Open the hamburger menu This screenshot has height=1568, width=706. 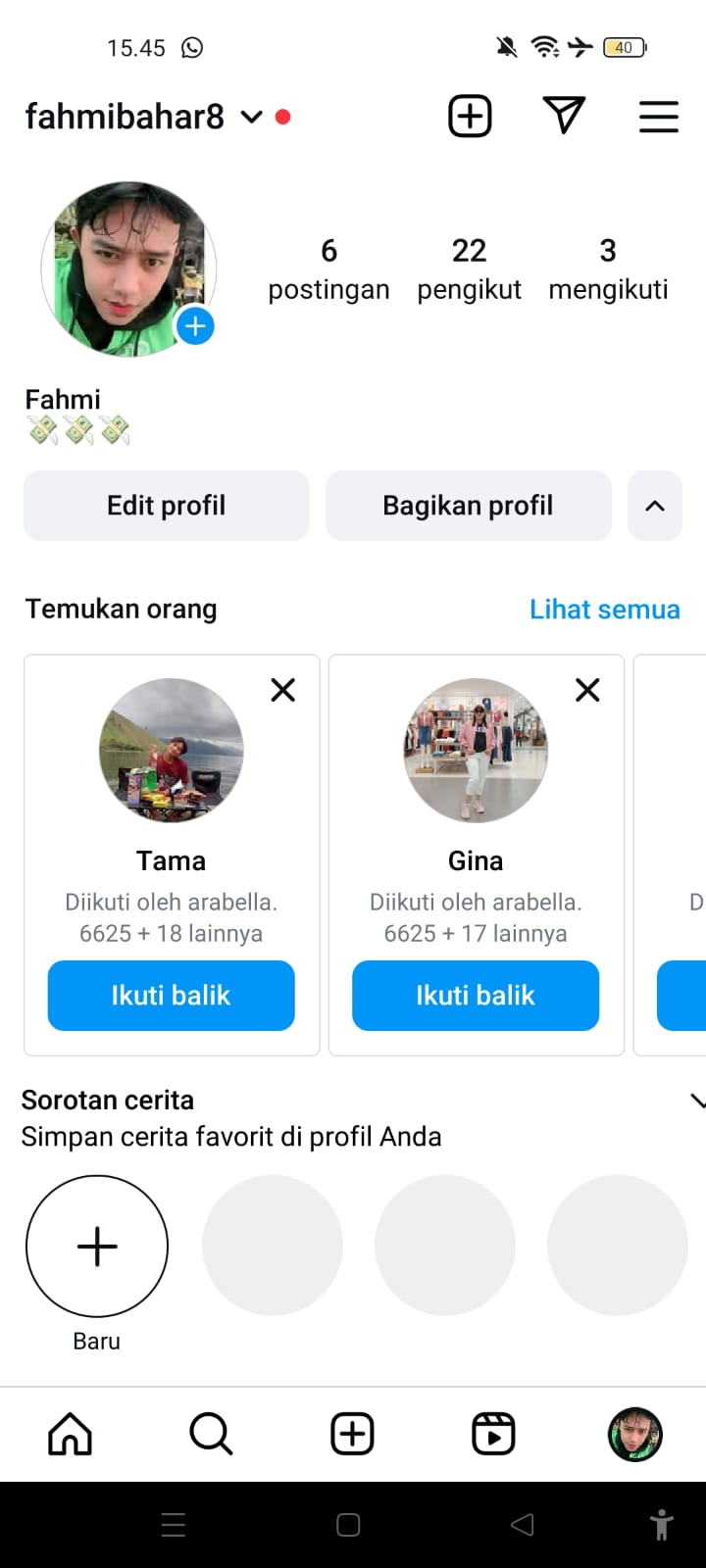click(659, 117)
